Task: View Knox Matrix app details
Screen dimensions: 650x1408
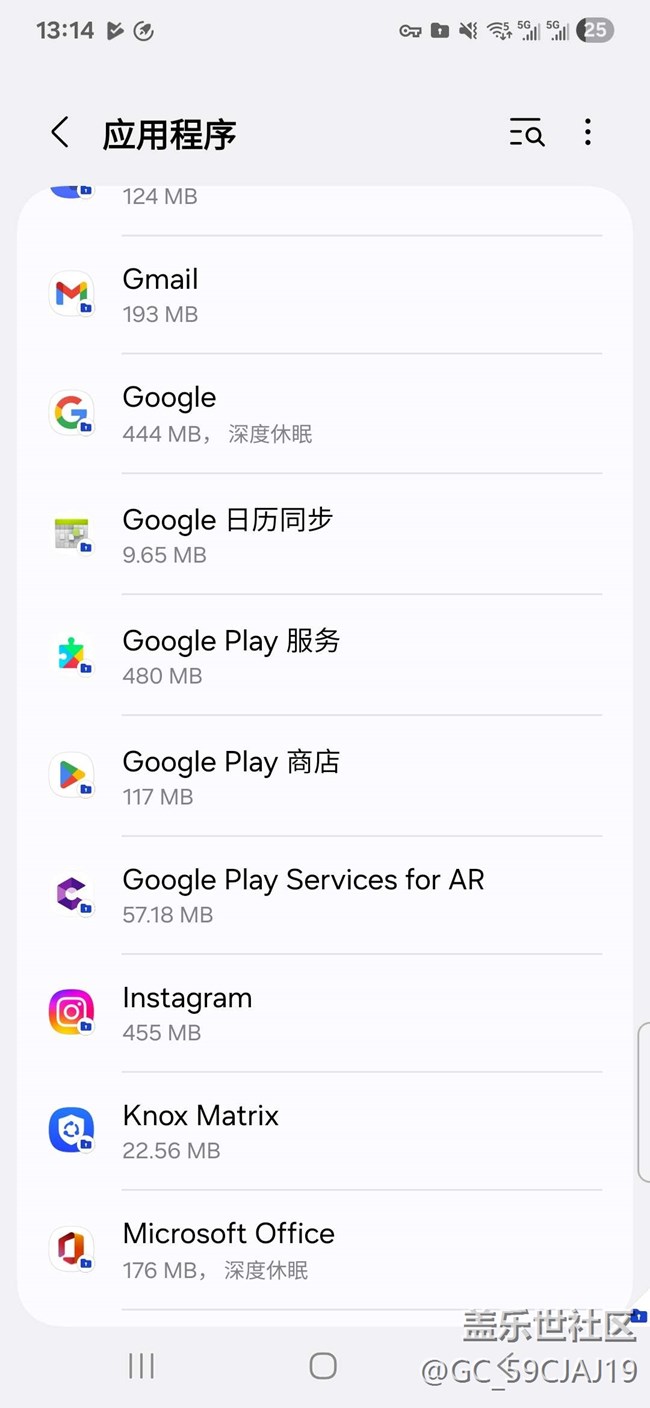Action: pyautogui.click(x=325, y=1131)
